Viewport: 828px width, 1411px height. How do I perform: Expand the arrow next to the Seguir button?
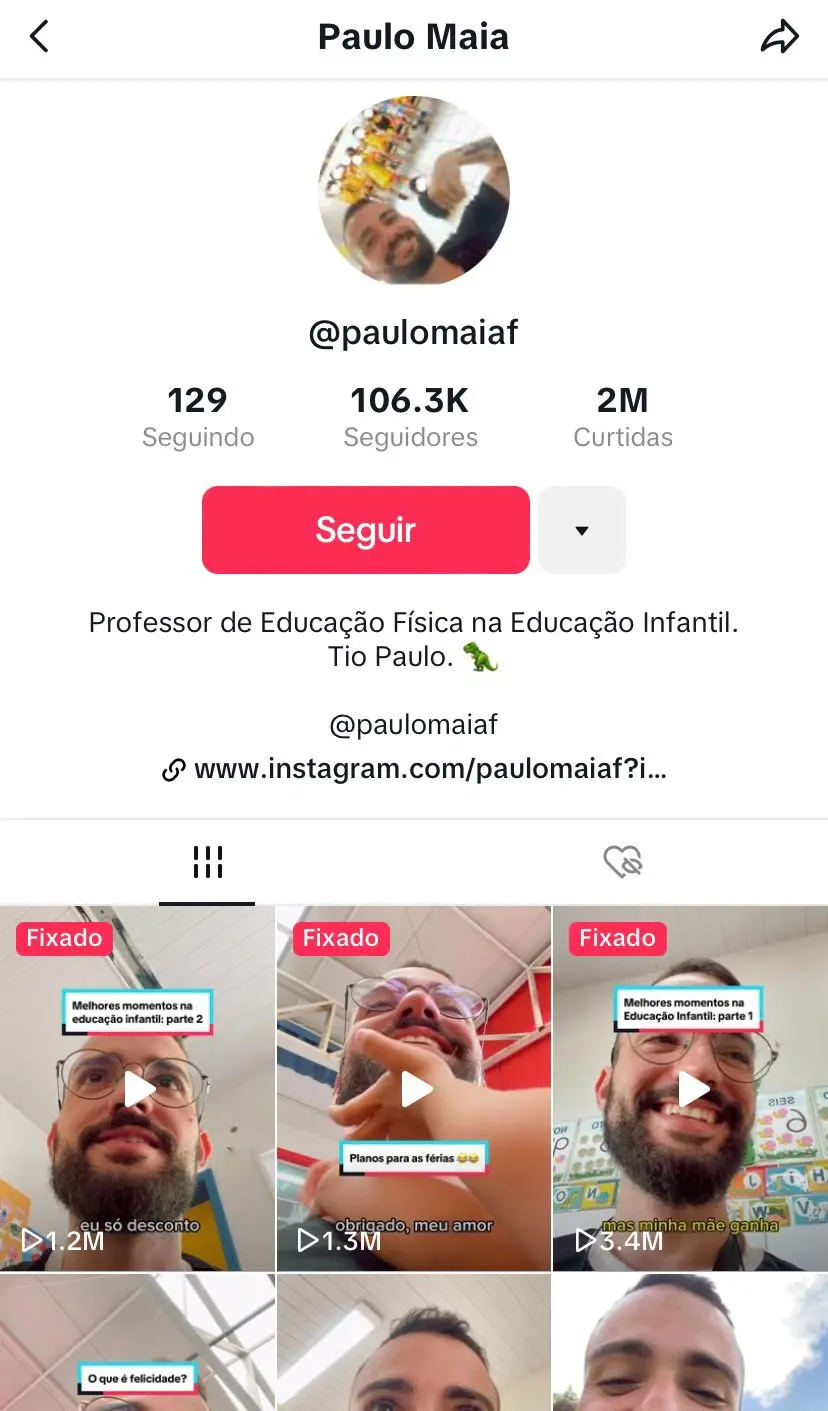pyautogui.click(x=582, y=530)
